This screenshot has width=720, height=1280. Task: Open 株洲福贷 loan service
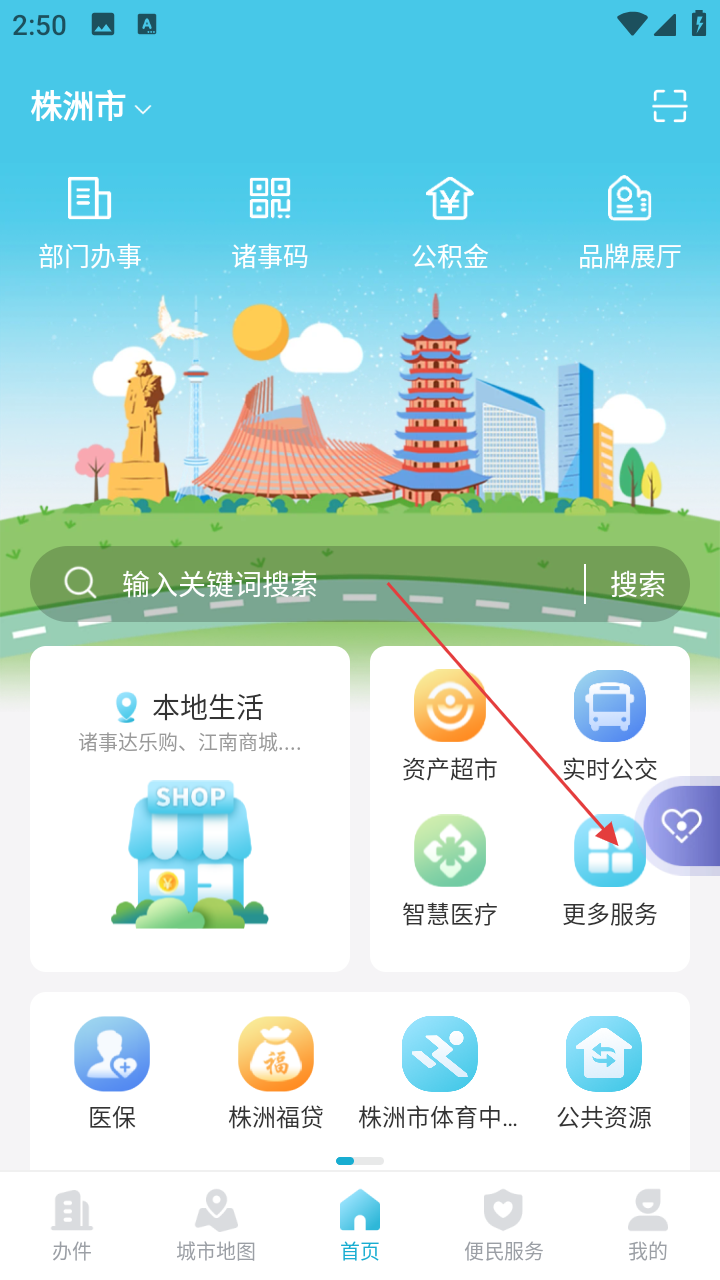[276, 1072]
